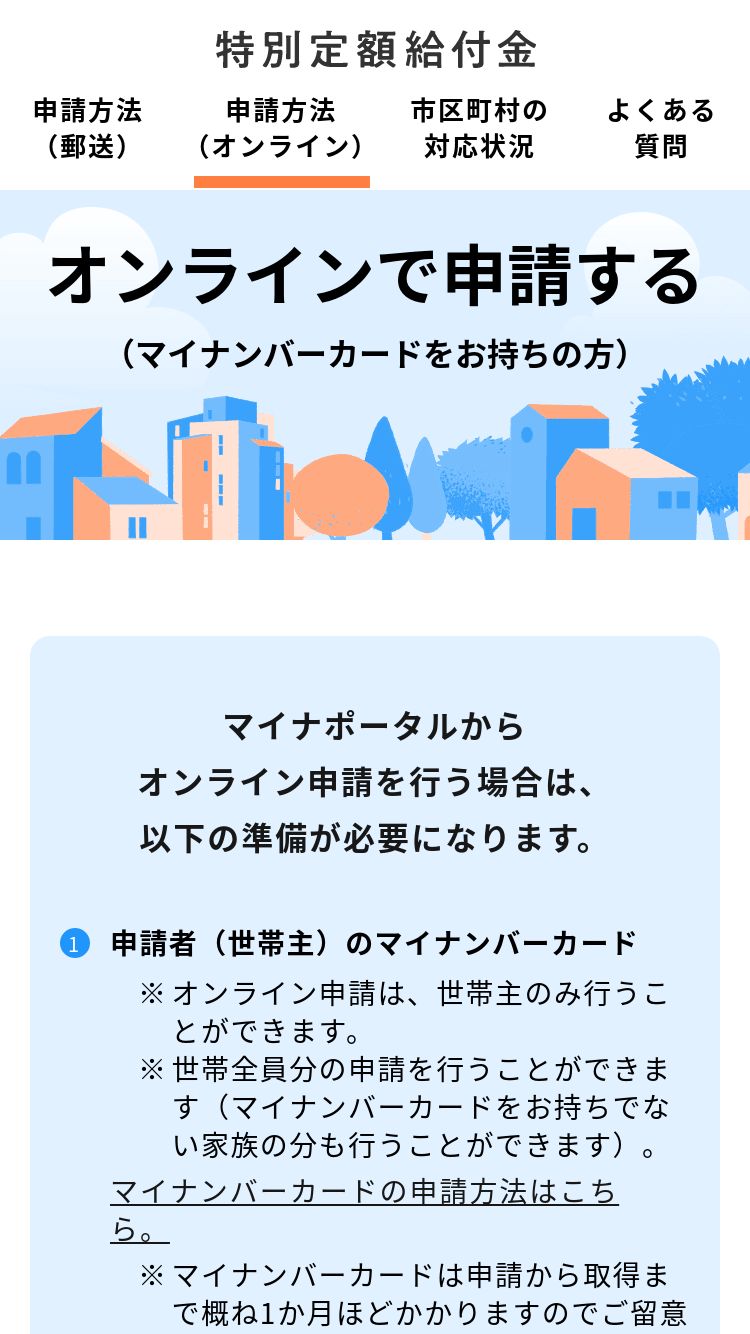Go to the よくある質問 tab

tap(661, 129)
